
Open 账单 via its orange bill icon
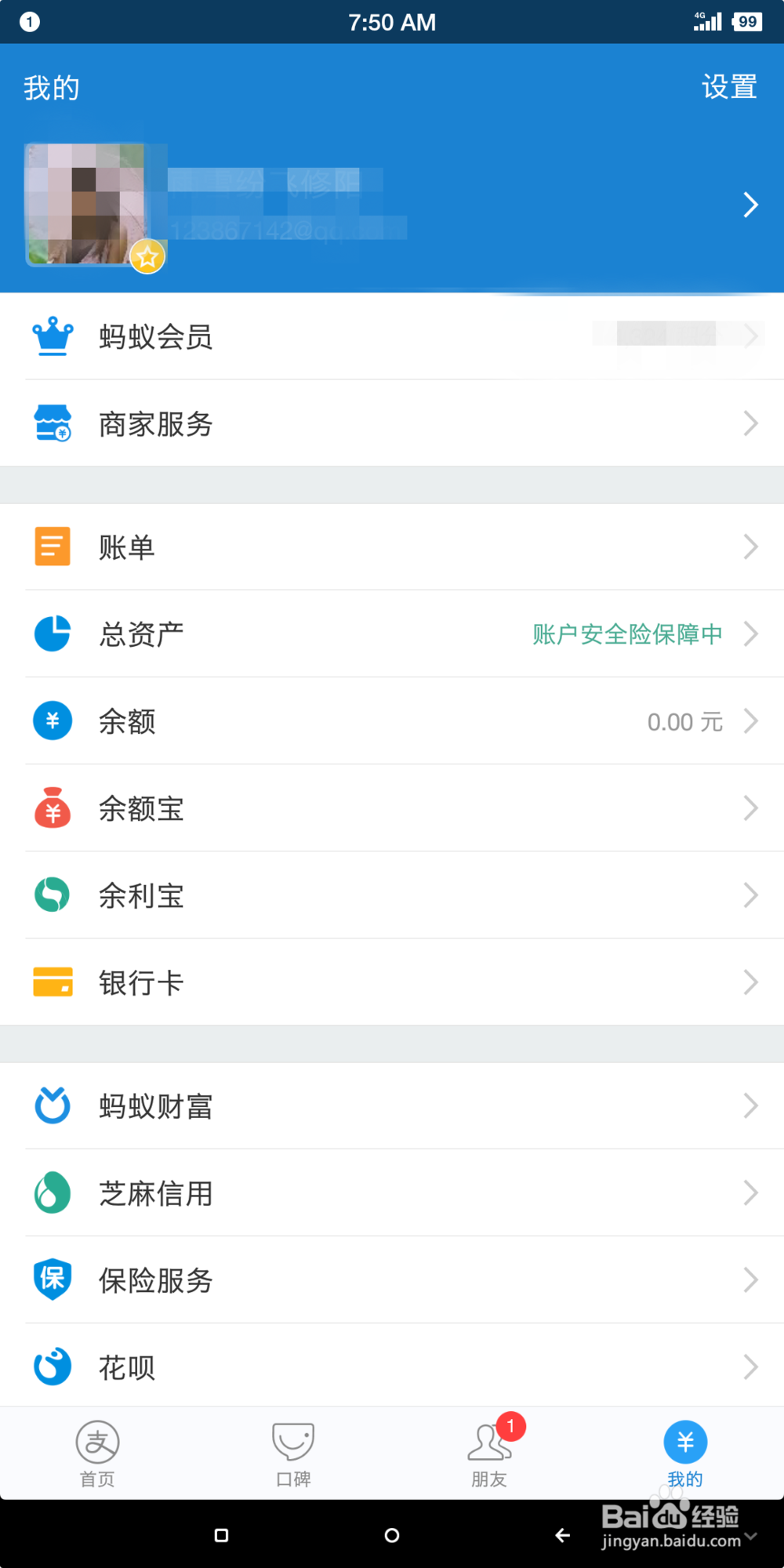pos(52,546)
